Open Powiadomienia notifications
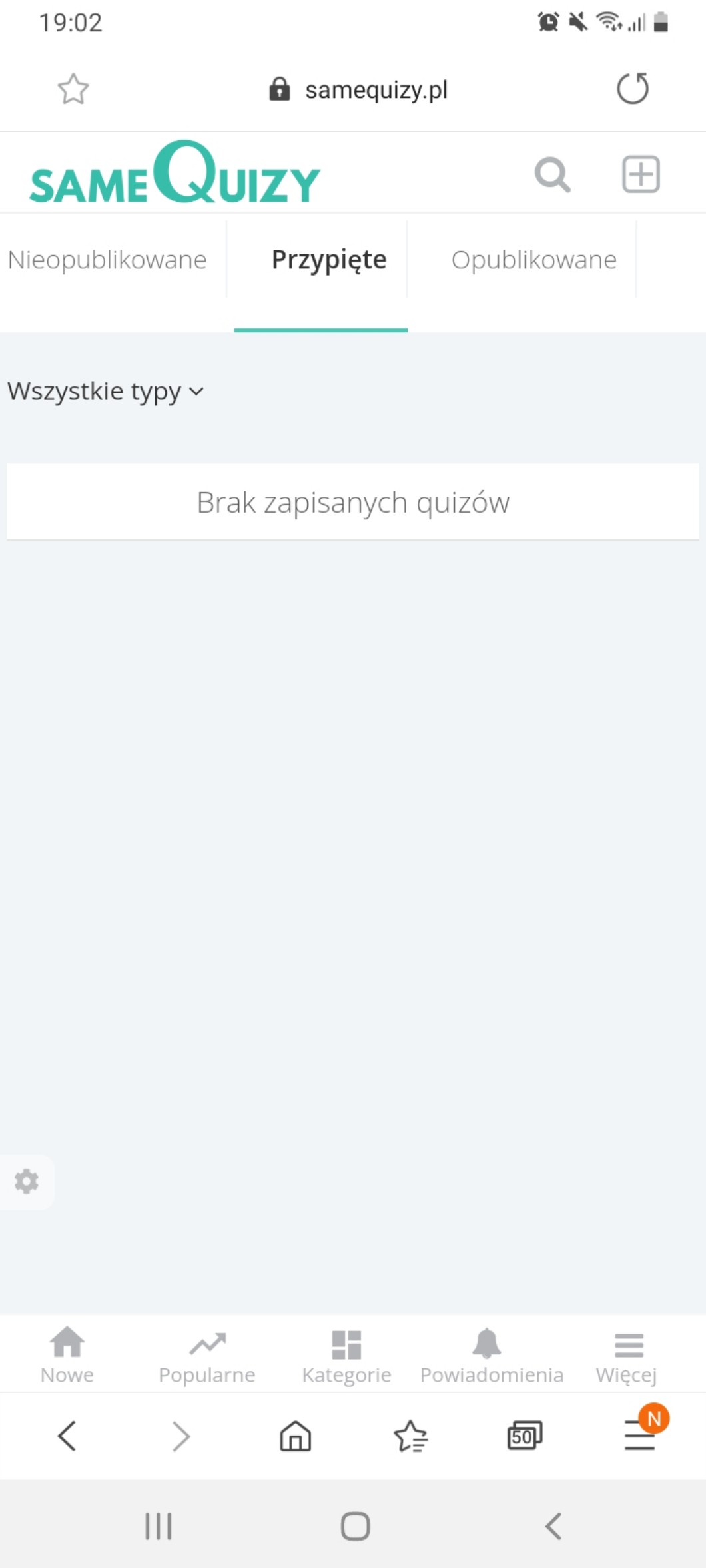Image resolution: width=706 pixels, height=1568 pixels. point(492,1354)
